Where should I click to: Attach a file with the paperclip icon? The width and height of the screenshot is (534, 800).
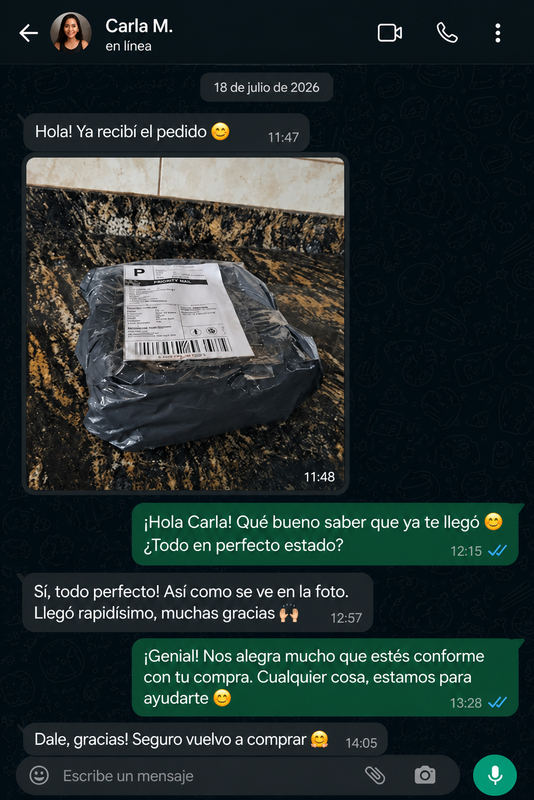375,776
